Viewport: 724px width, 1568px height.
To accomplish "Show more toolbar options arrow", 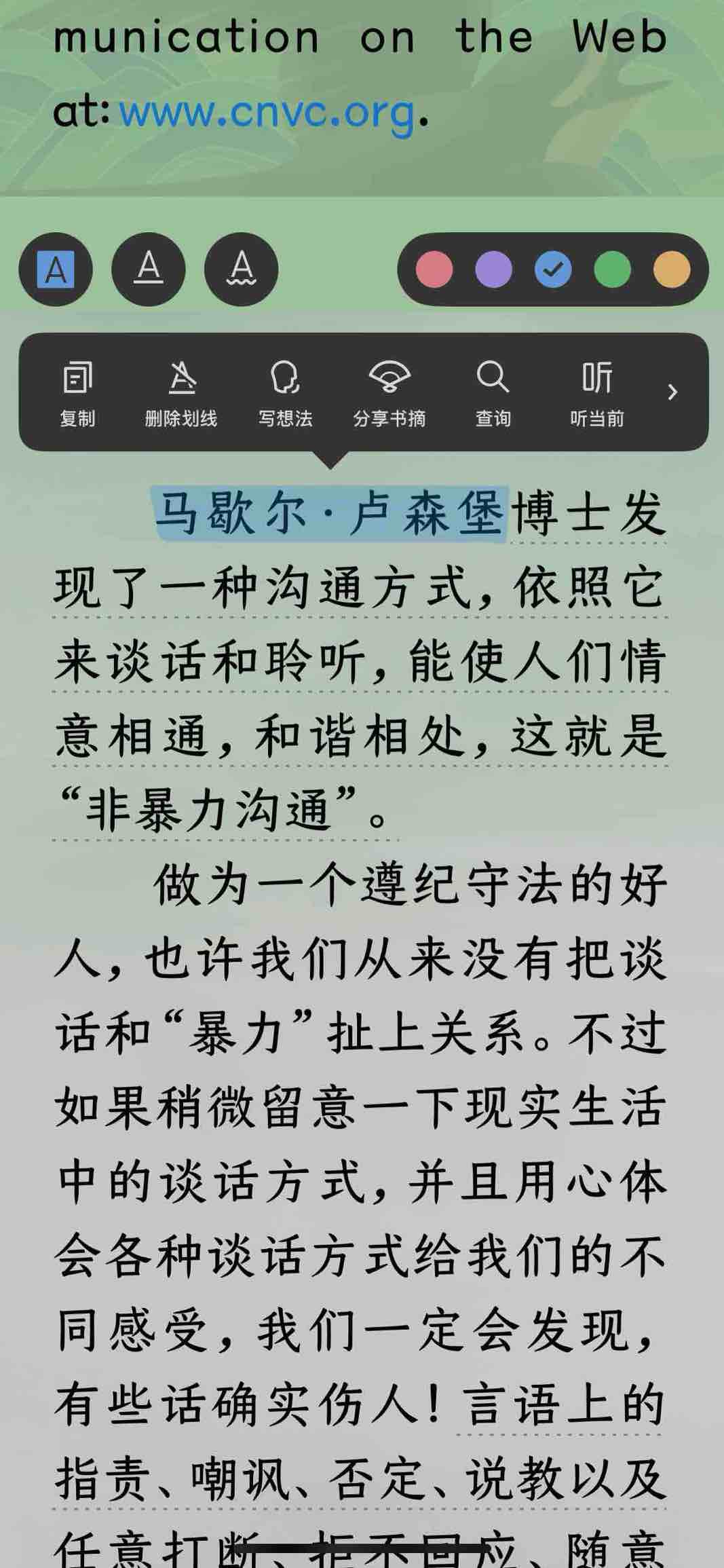I will click(672, 392).
